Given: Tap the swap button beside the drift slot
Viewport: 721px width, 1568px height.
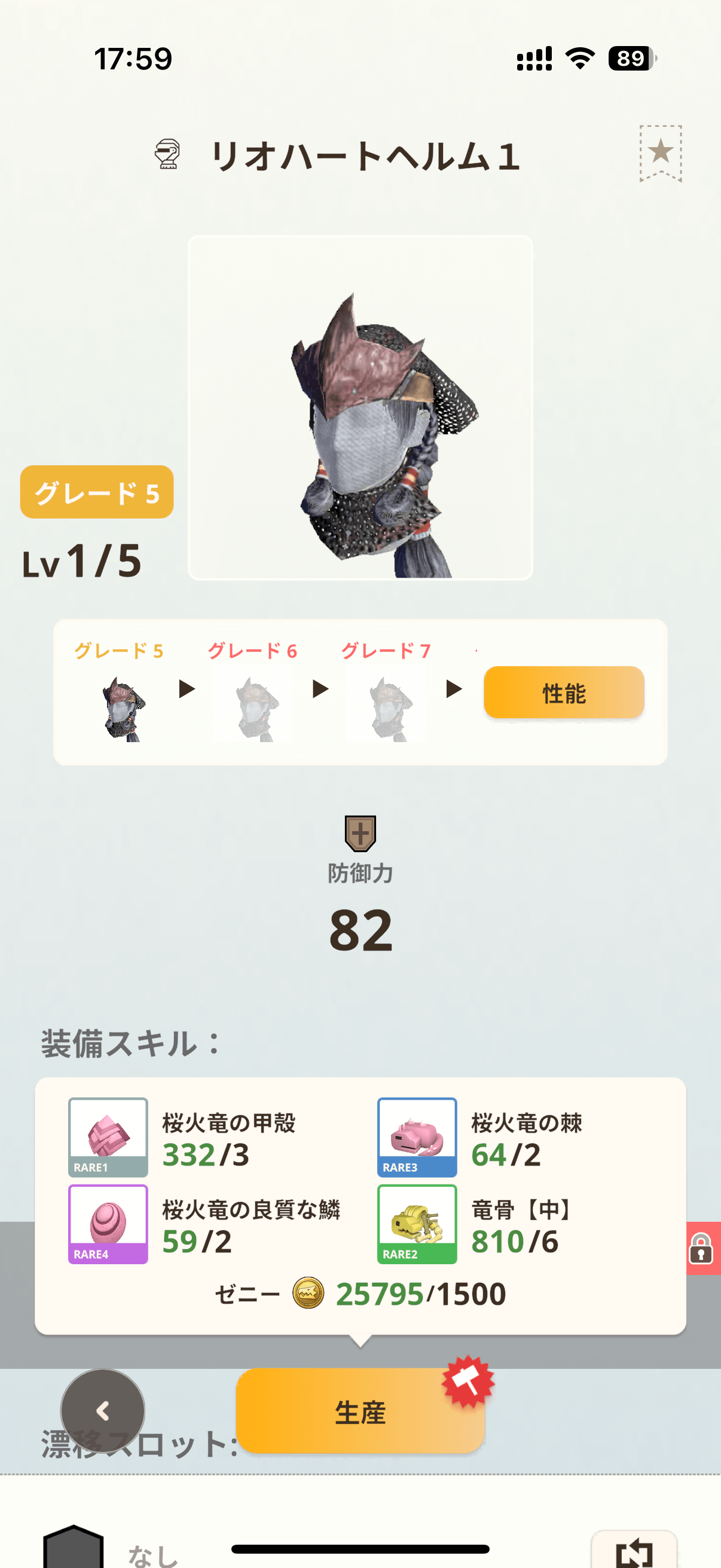Looking at the screenshot, I should (633, 1551).
